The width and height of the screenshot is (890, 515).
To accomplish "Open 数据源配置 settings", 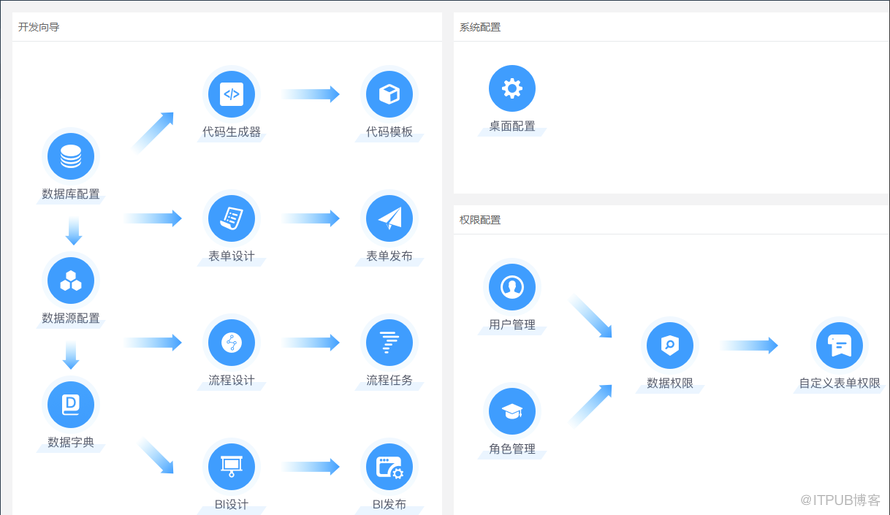I will pos(71,281).
